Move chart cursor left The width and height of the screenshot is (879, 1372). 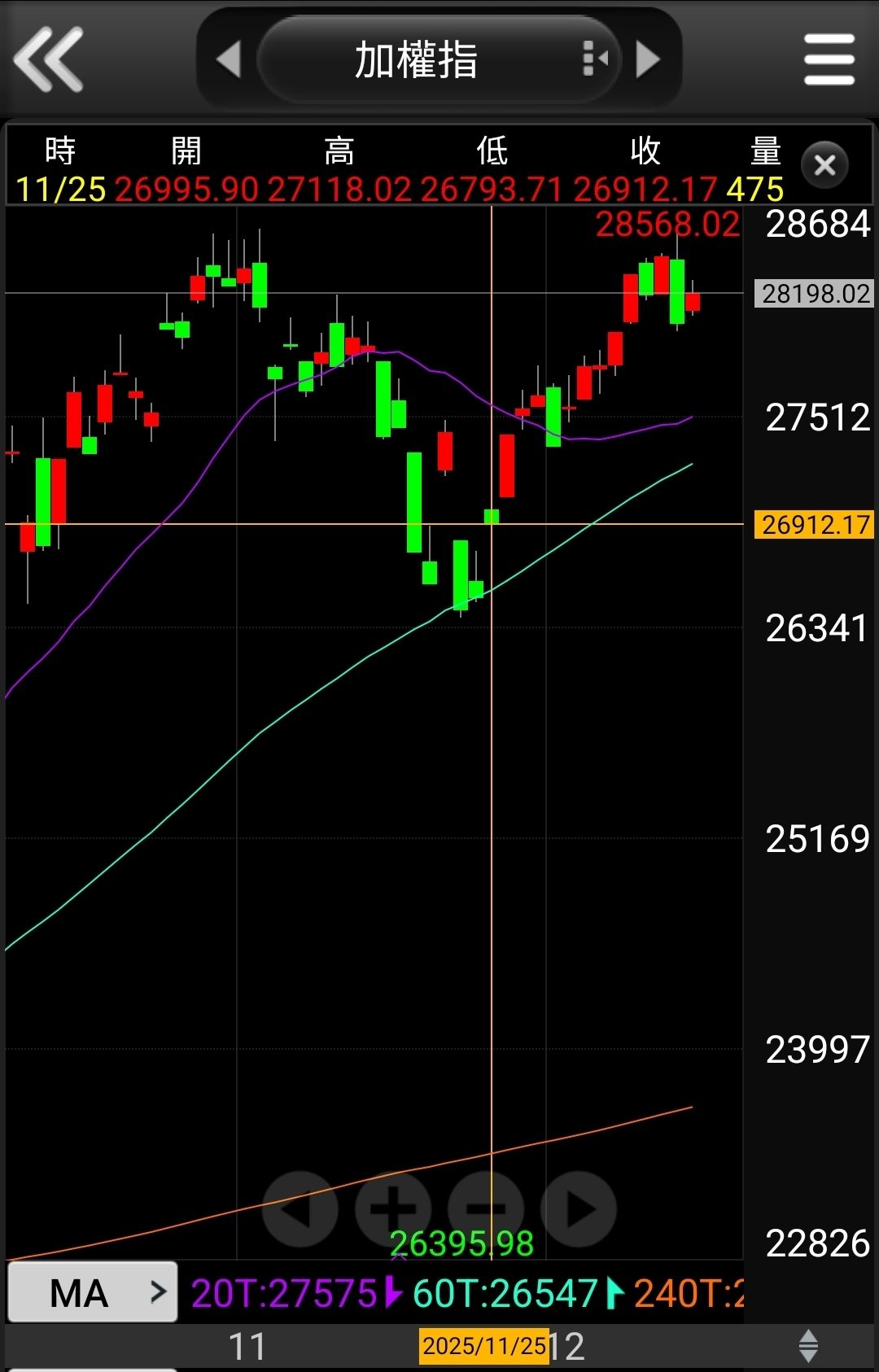[x=300, y=1209]
